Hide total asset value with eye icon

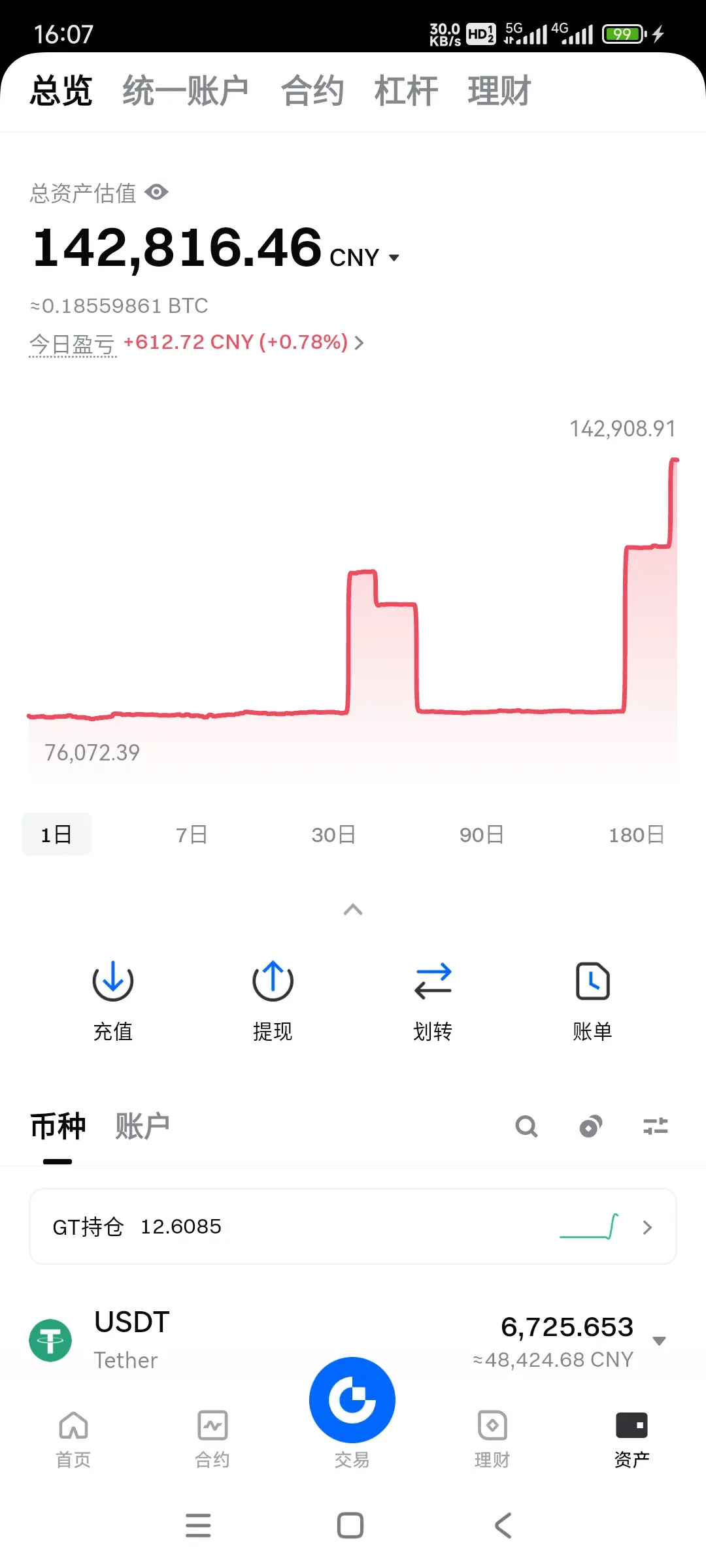coord(157,192)
